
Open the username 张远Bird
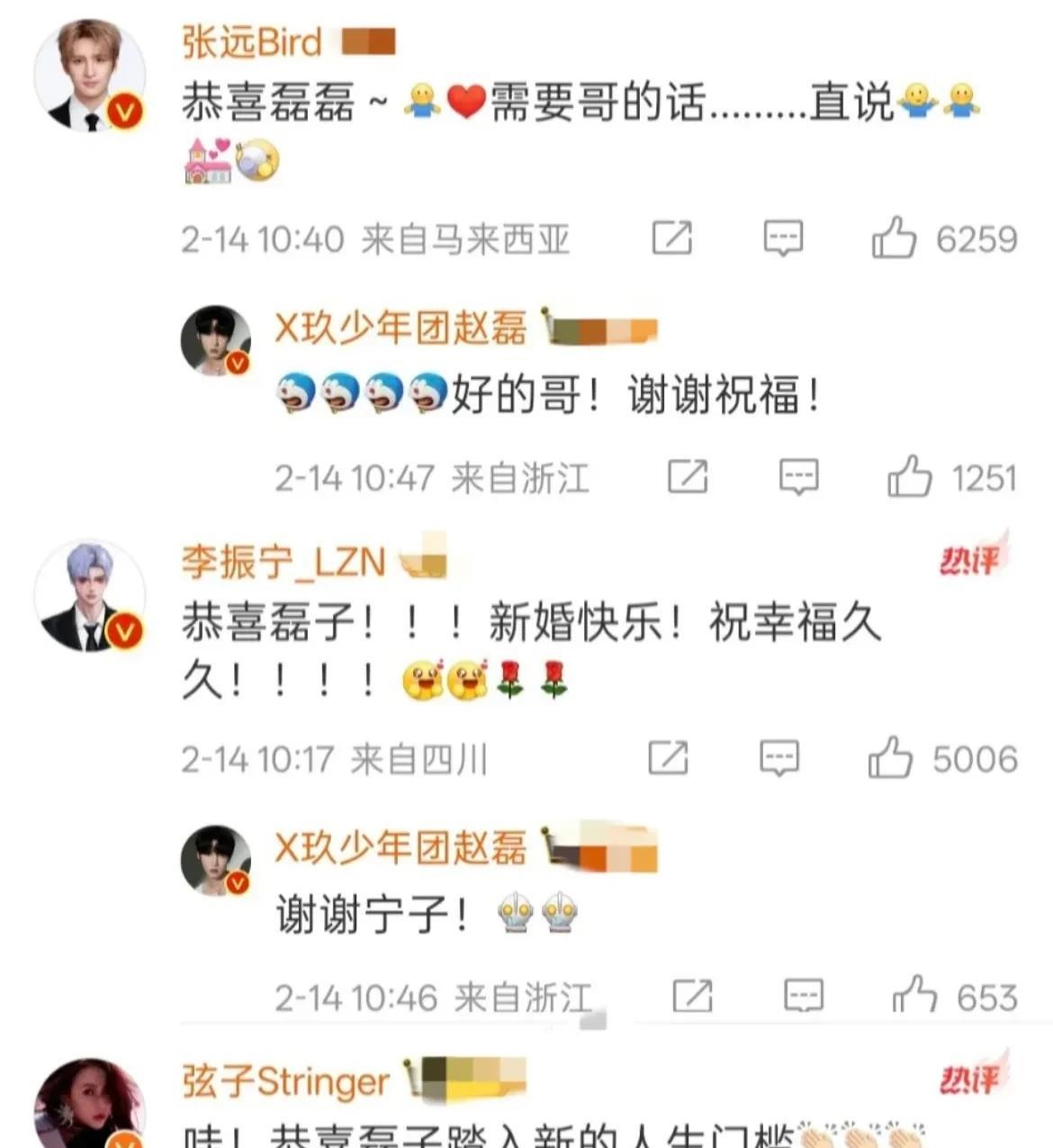tap(251, 42)
